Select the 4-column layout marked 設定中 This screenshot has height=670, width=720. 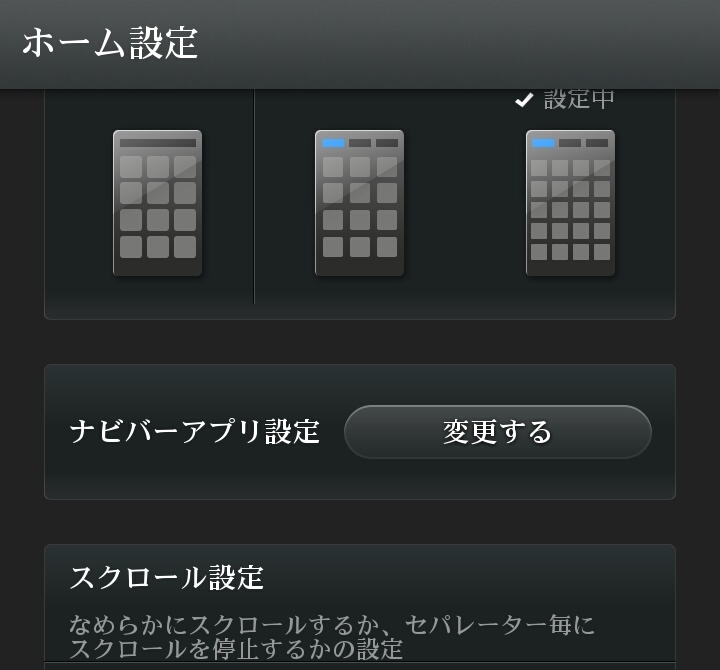pos(570,203)
